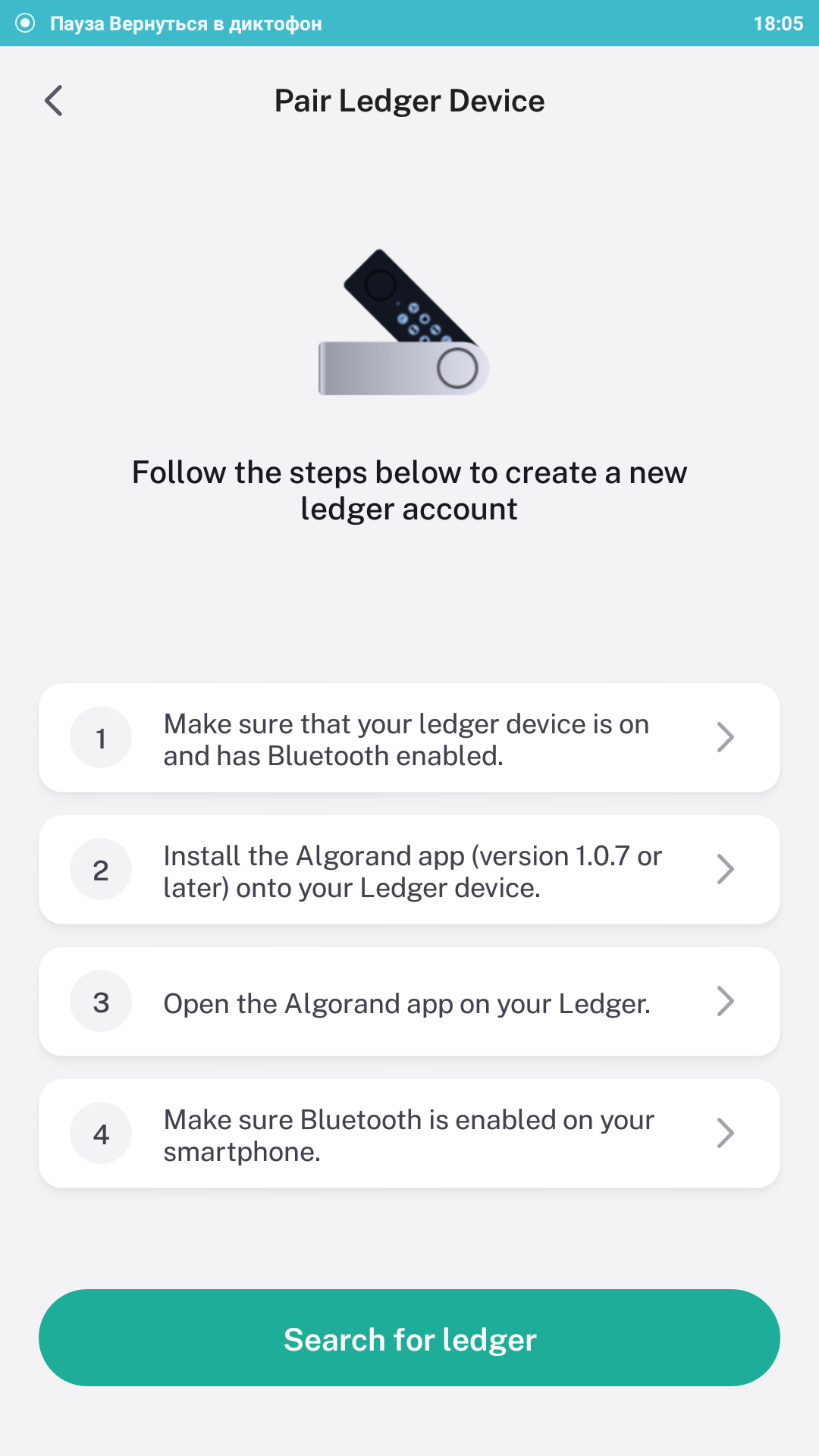This screenshot has height=1456, width=819.
Task: Open step 3 Open the Algorand app
Action: click(x=409, y=1003)
